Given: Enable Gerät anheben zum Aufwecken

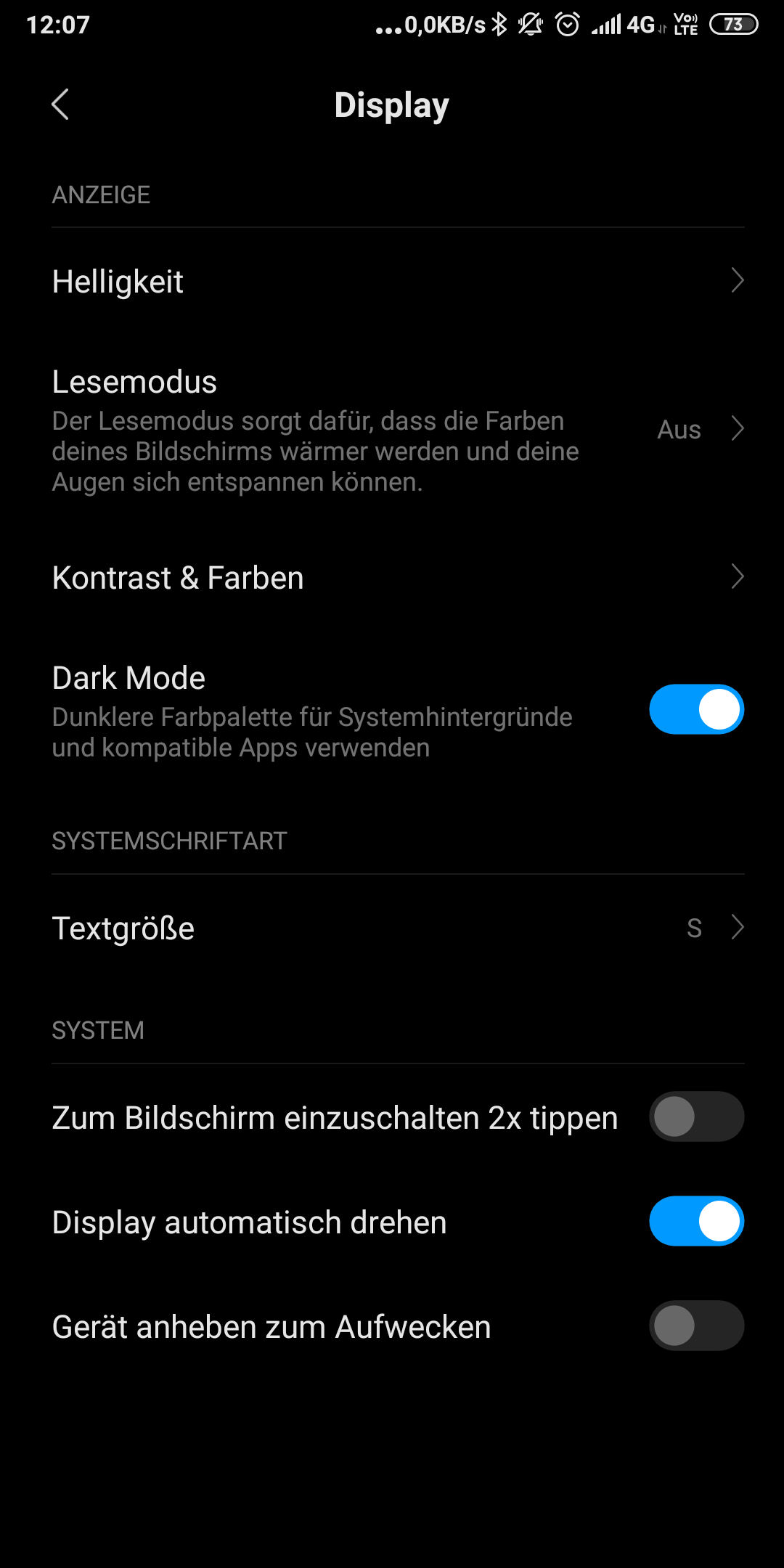Looking at the screenshot, I should [x=695, y=1326].
